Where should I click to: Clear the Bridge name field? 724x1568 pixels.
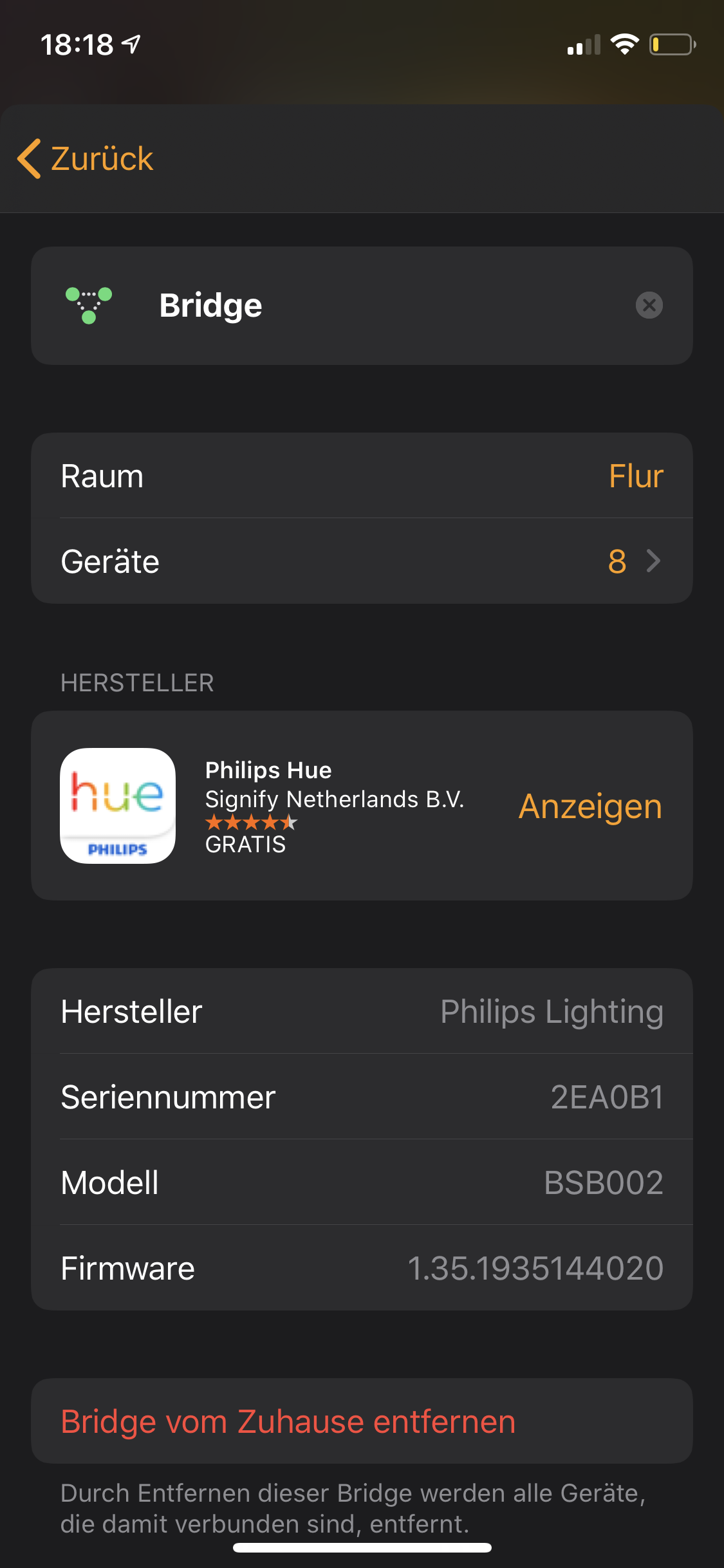(x=649, y=305)
